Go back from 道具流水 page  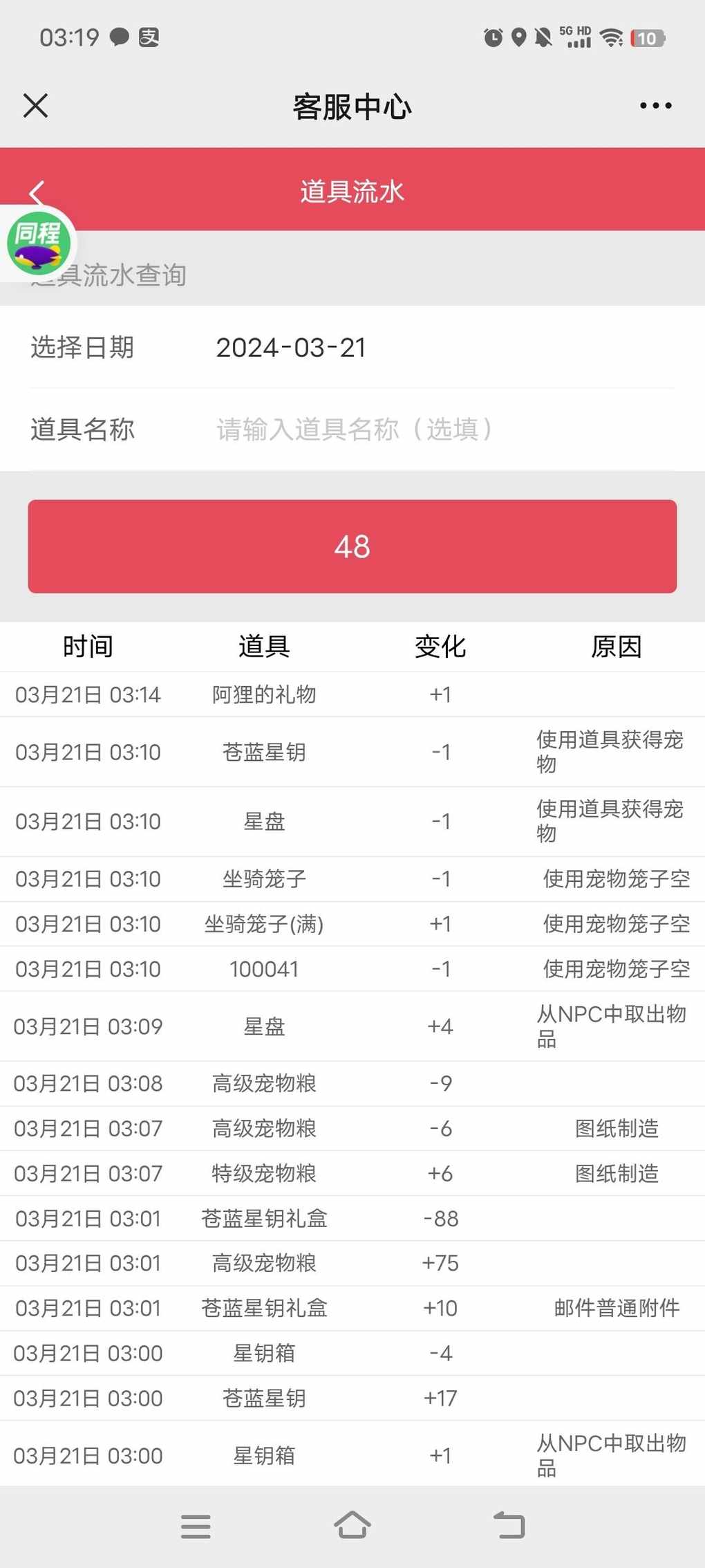[37, 192]
